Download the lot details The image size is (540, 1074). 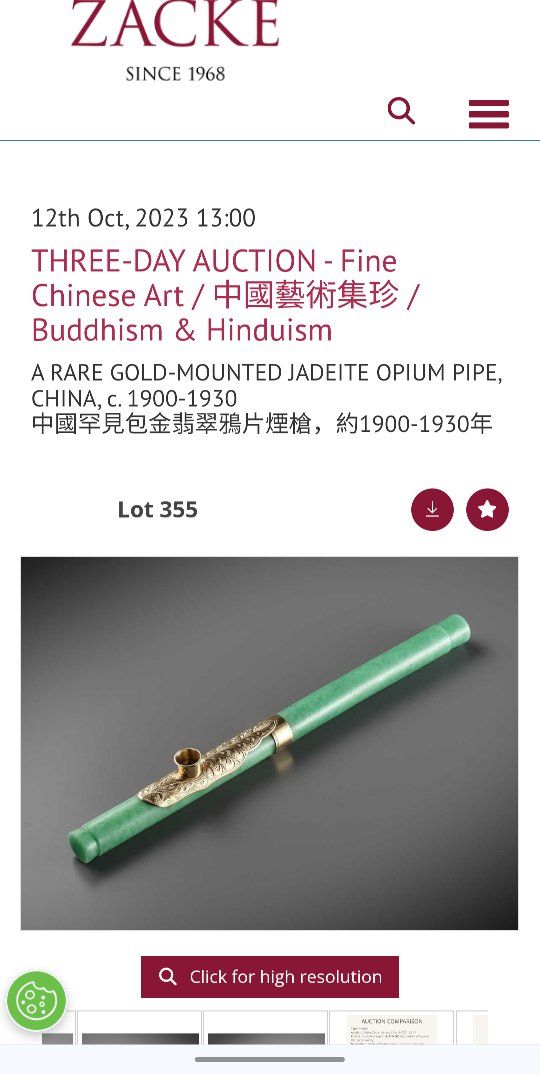coord(432,510)
